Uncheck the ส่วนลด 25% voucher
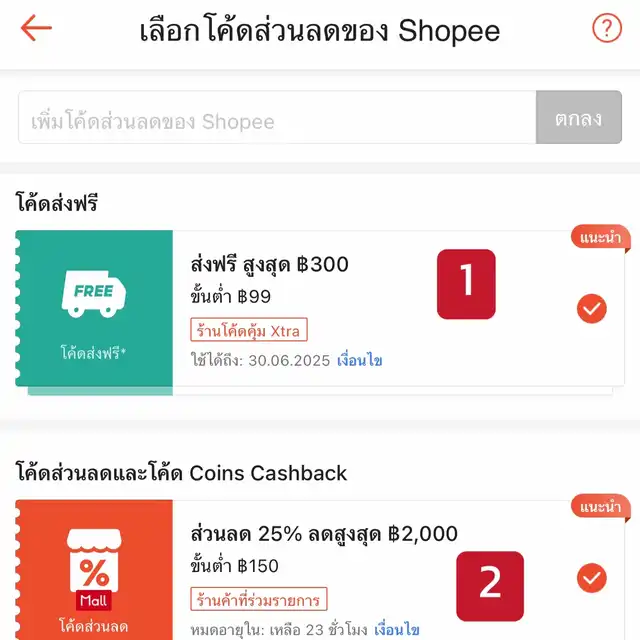Viewport: 640px width, 640px height. [592, 578]
